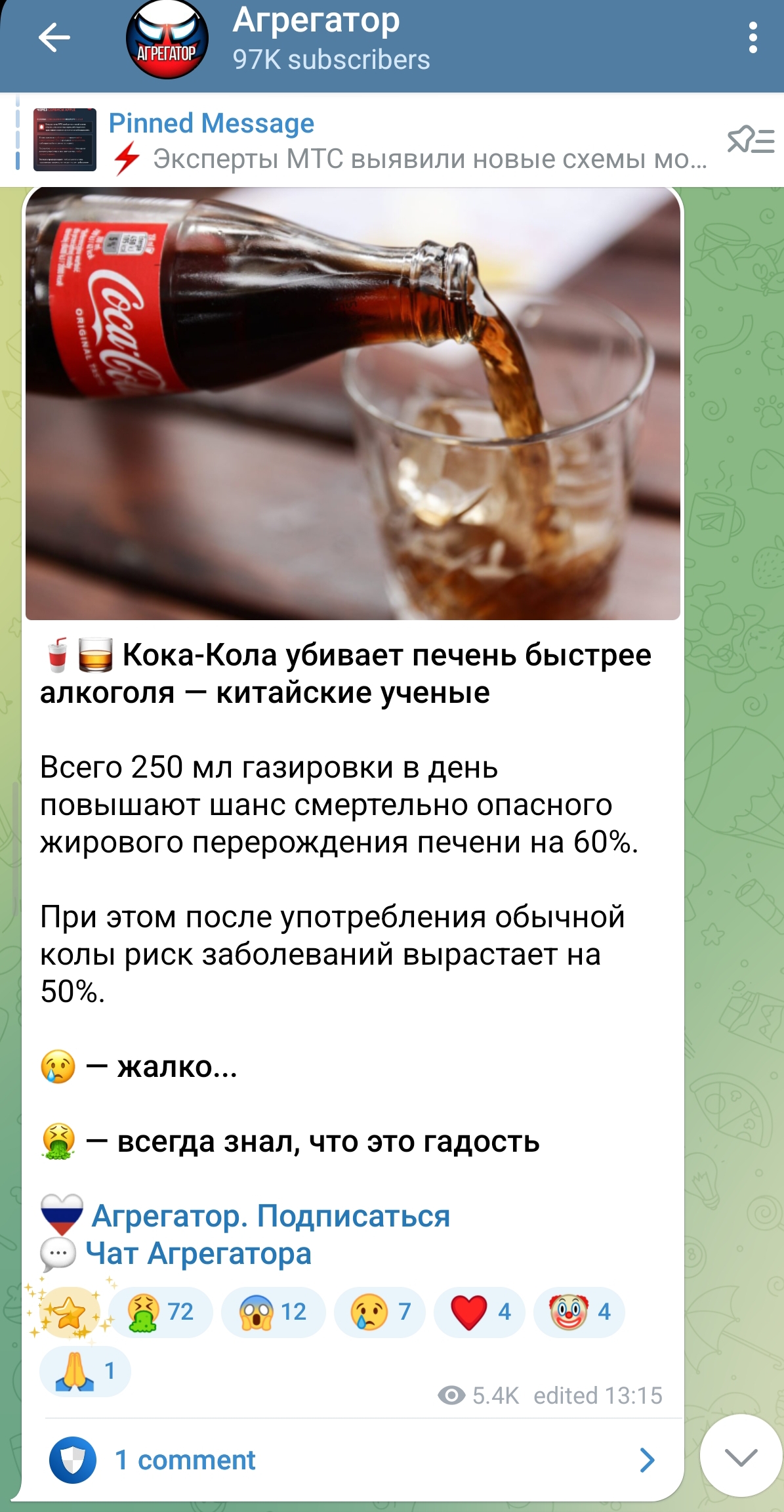Follow the Агрегатор. Подписаться link

tap(270, 1216)
